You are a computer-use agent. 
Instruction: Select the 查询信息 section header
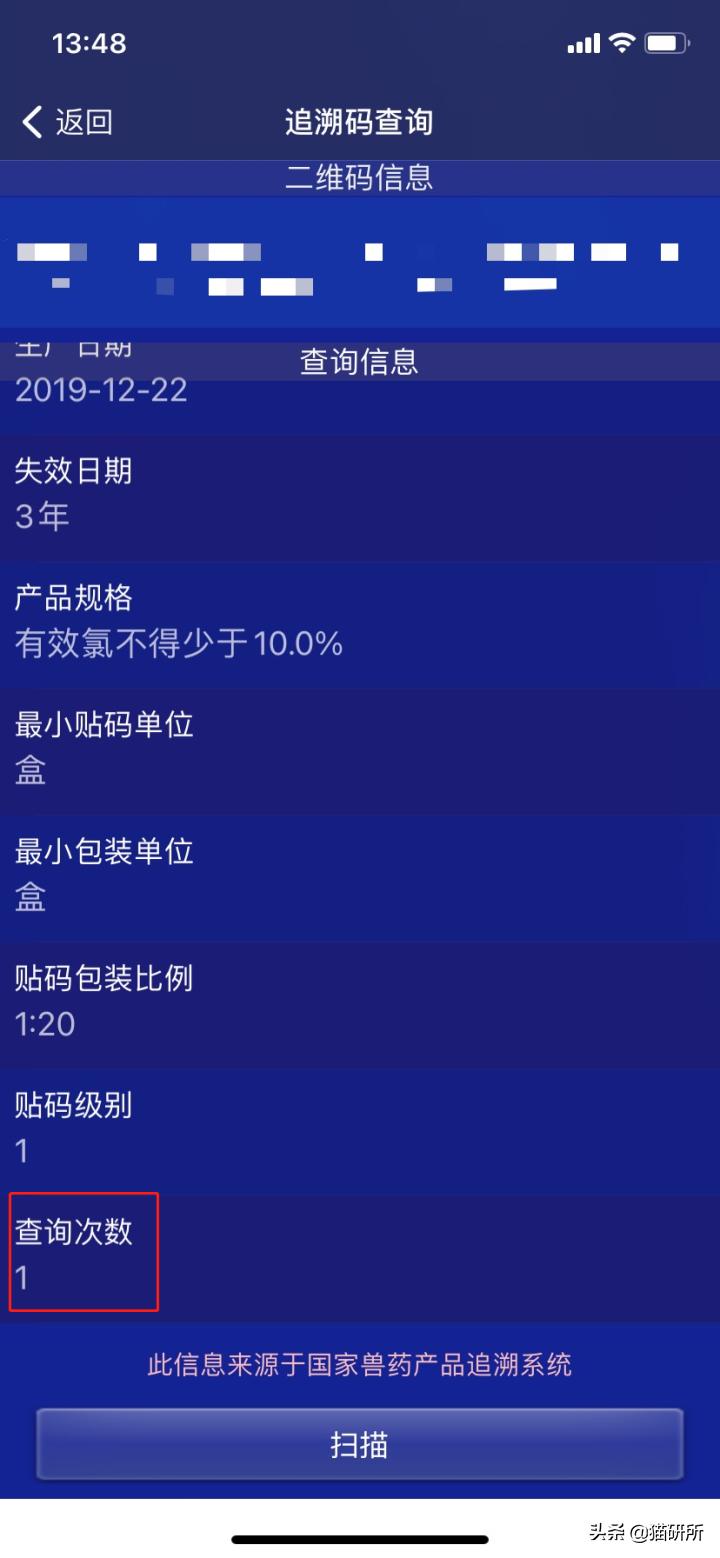pyautogui.click(x=360, y=361)
